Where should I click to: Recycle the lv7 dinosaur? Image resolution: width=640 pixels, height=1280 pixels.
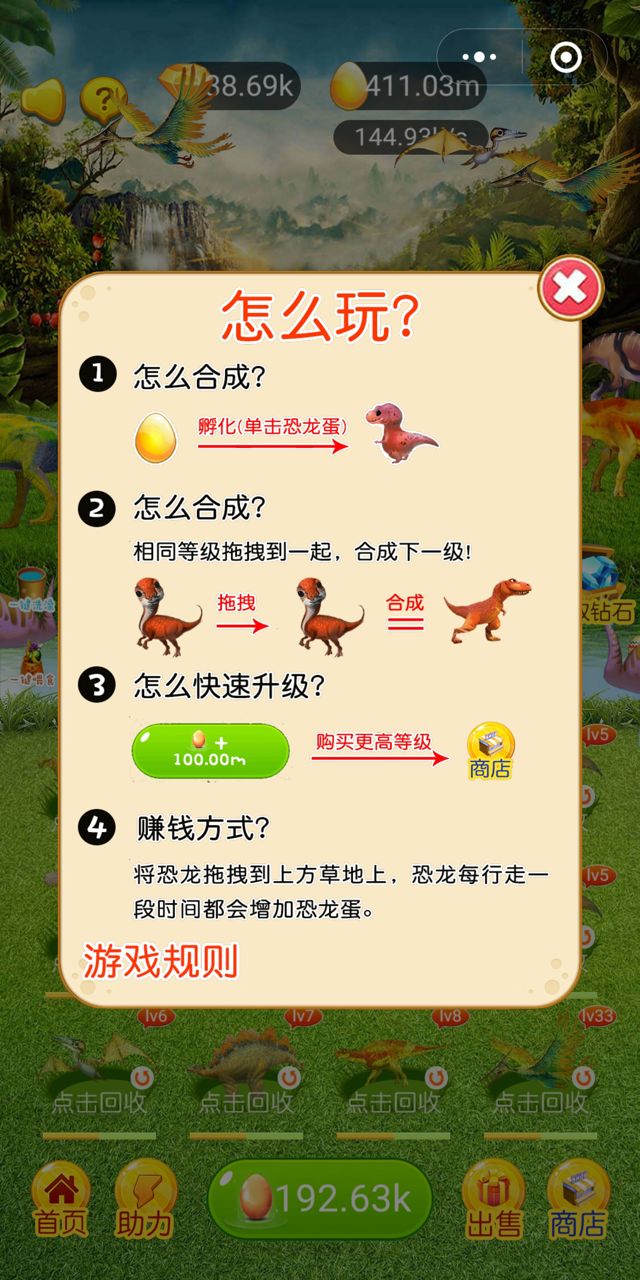click(246, 1101)
